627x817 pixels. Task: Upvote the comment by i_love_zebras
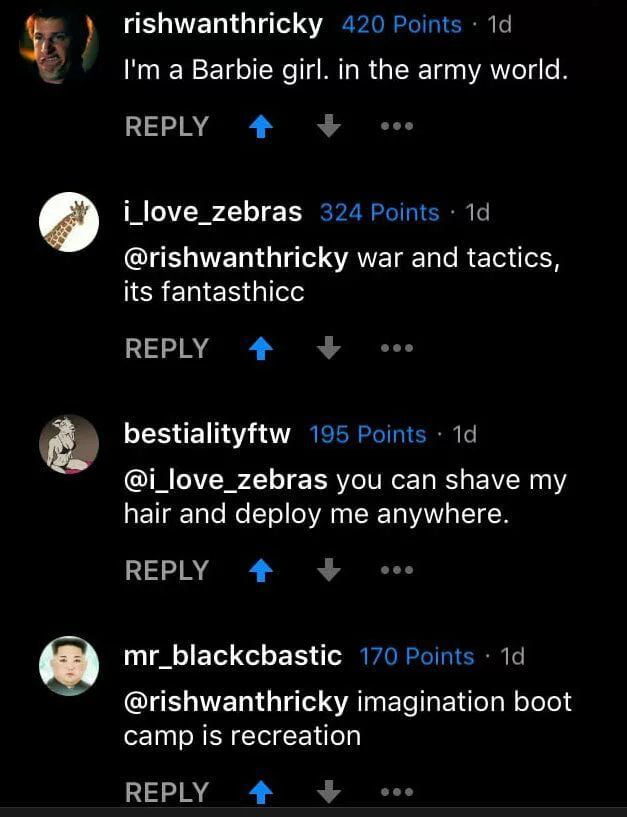click(x=260, y=350)
